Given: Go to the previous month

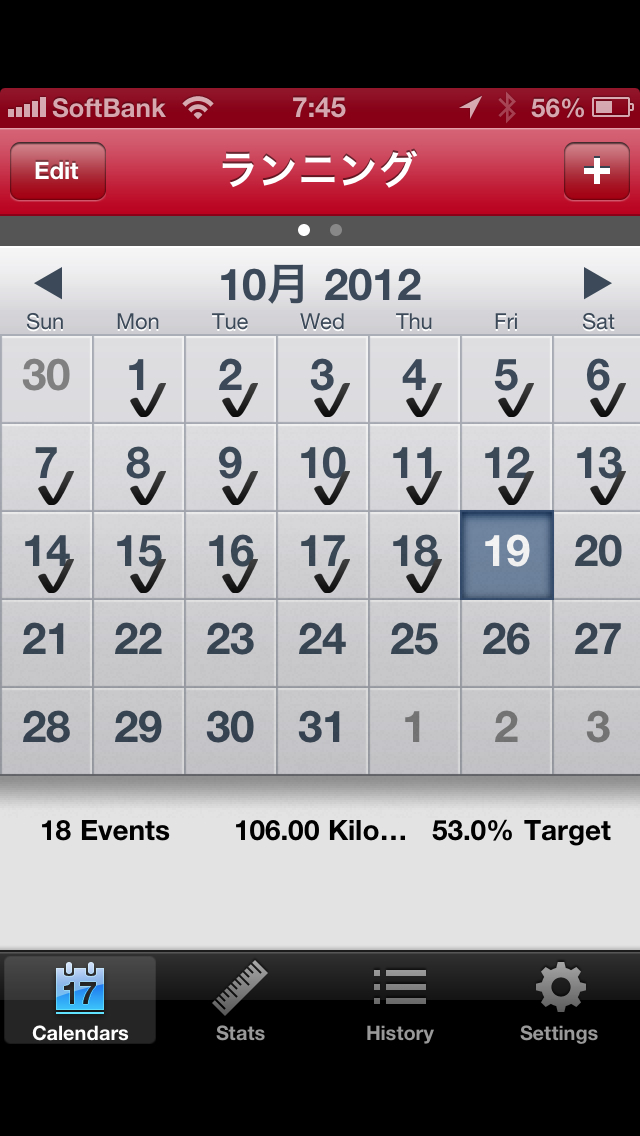Looking at the screenshot, I should (47, 284).
